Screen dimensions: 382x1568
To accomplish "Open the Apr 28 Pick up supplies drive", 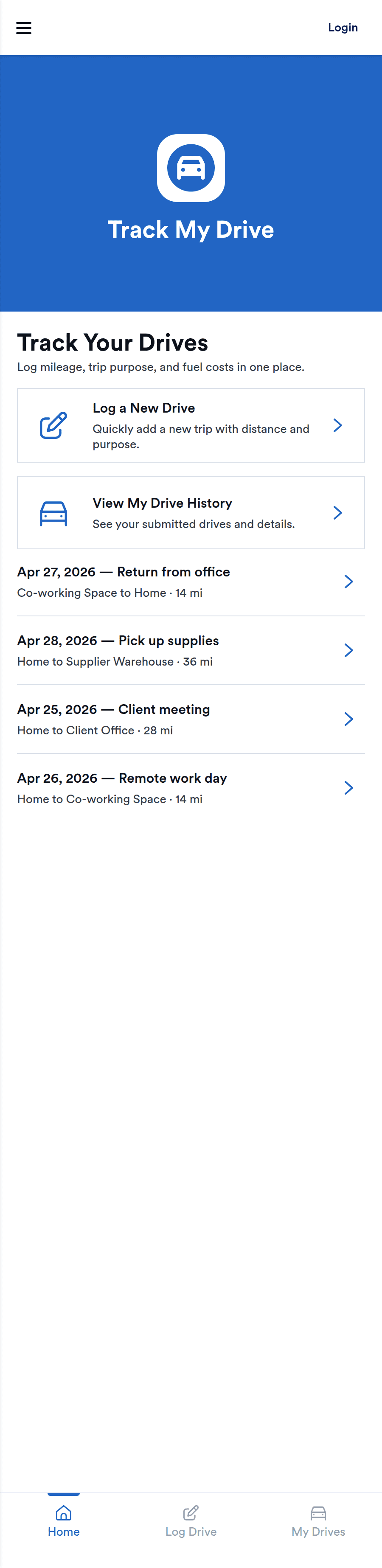I will [191, 650].
